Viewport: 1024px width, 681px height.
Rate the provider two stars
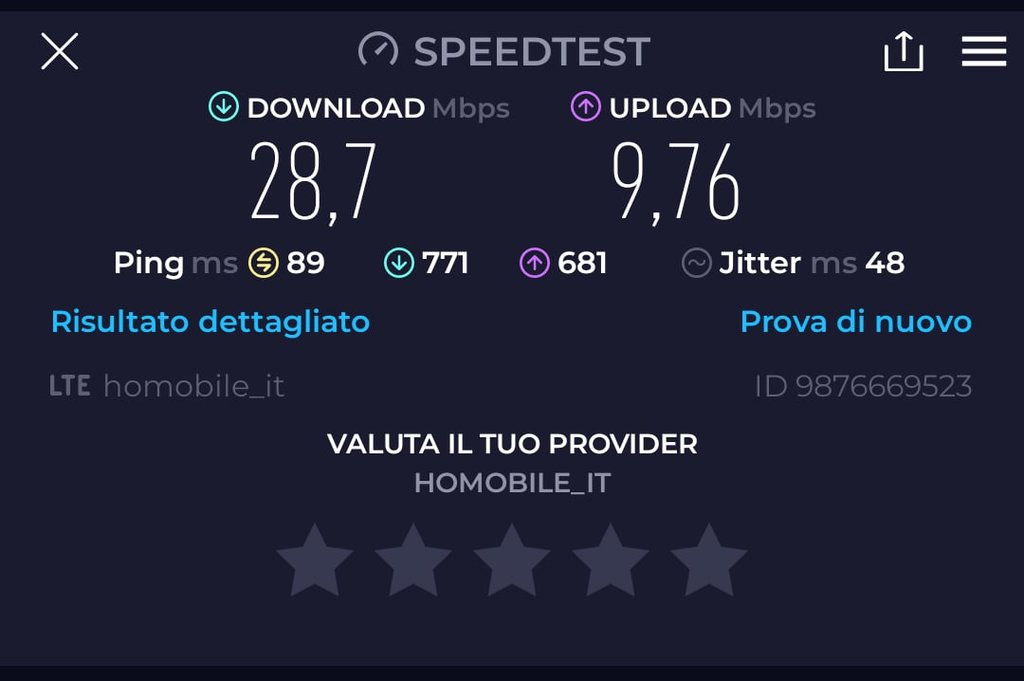click(x=413, y=561)
